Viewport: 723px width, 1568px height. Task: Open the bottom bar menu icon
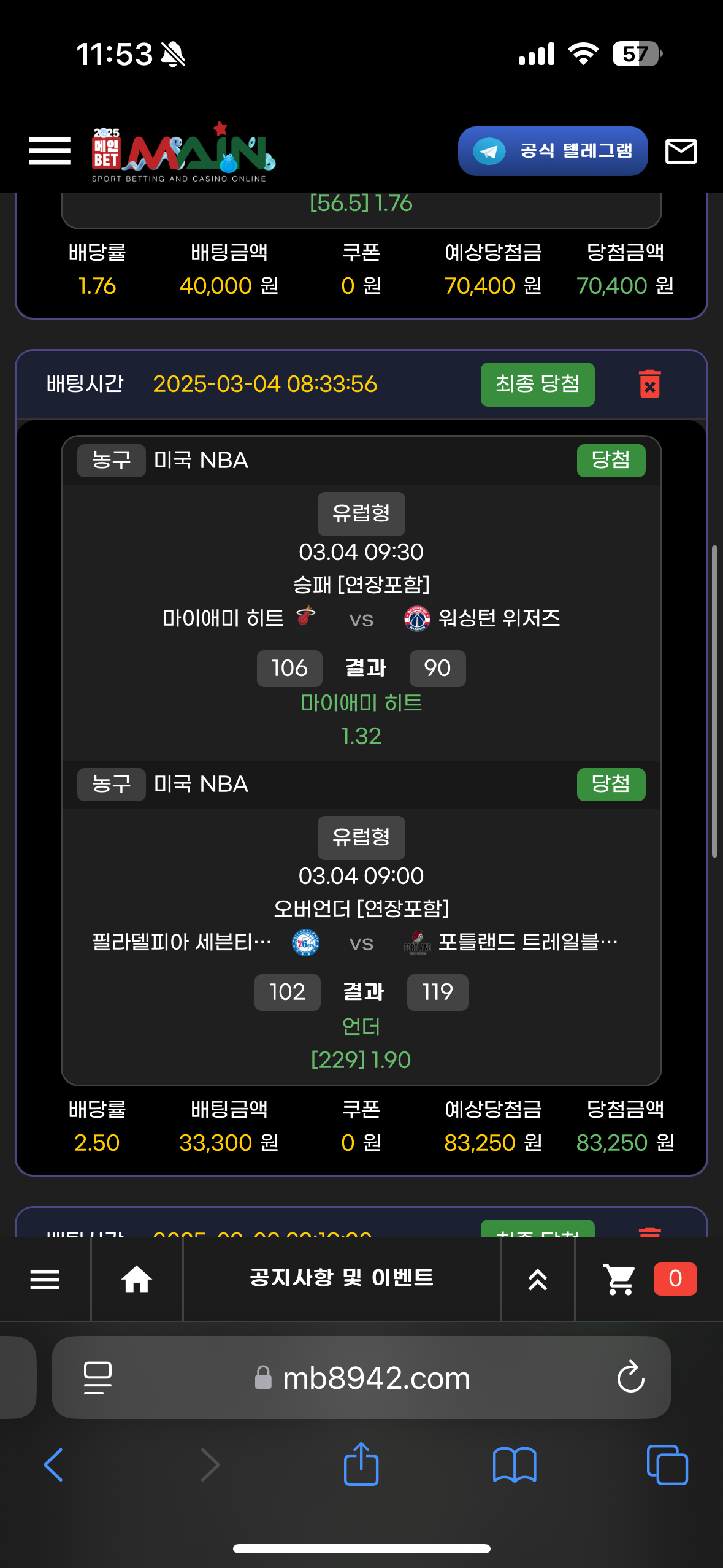click(x=45, y=1279)
